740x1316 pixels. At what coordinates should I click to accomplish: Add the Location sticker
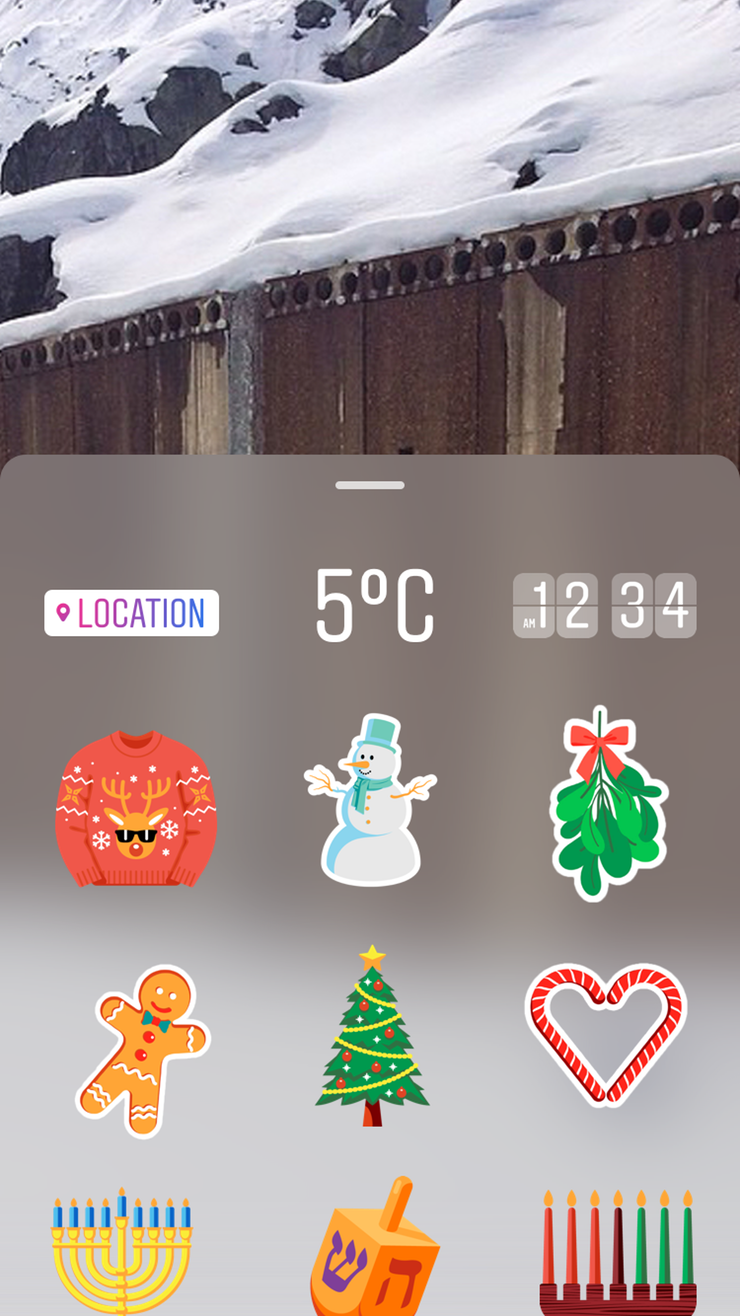coord(131,612)
